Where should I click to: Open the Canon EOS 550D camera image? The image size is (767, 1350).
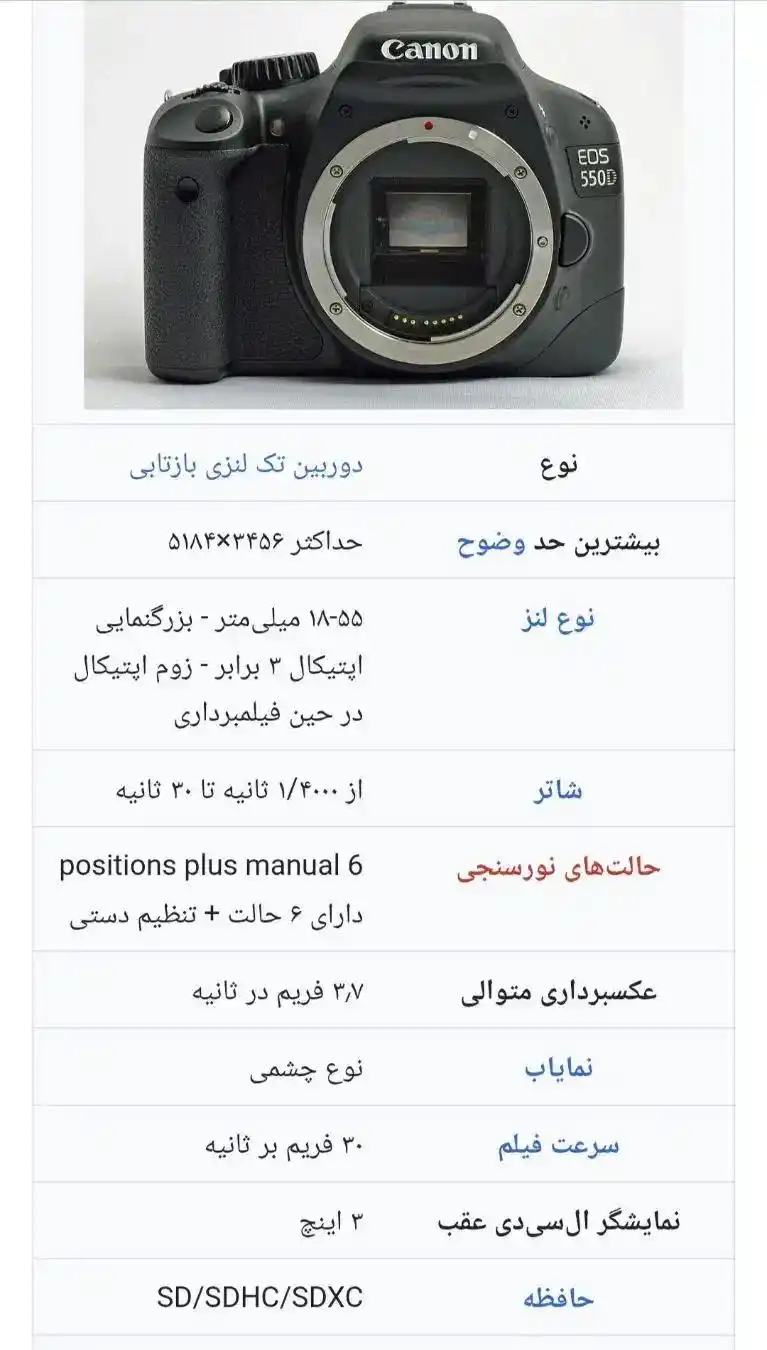click(383, 205)
